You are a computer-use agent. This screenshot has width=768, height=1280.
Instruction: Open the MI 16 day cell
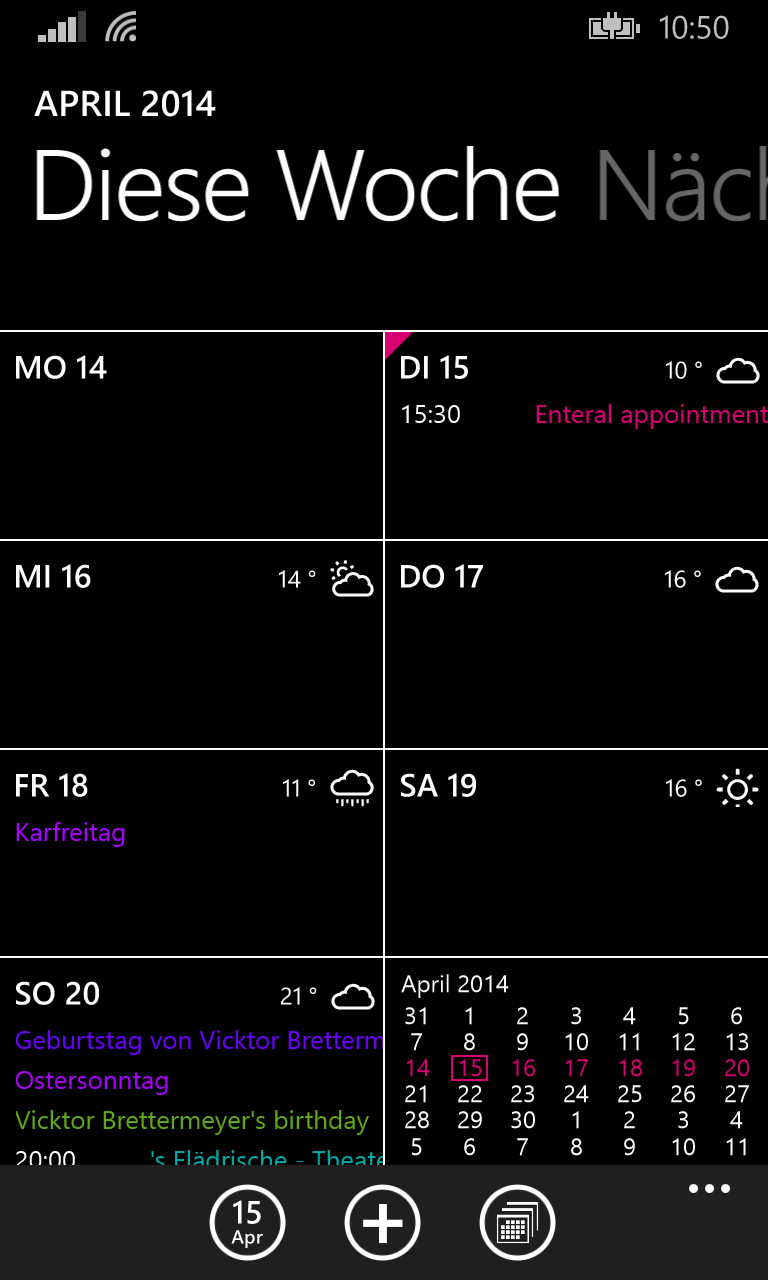(x=191, y=645)
